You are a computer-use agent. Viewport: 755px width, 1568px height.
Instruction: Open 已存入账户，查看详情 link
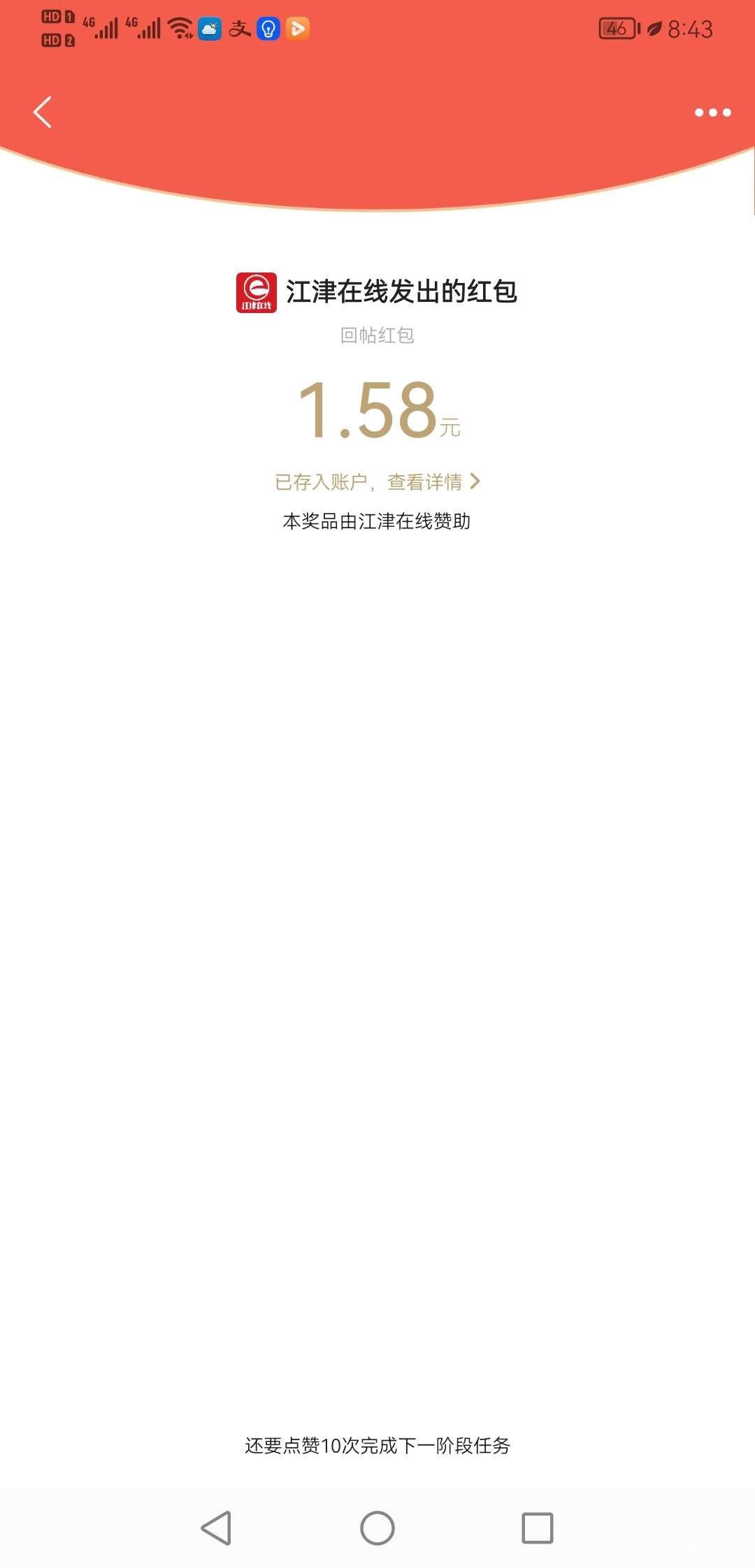click(x=377, y=481)
